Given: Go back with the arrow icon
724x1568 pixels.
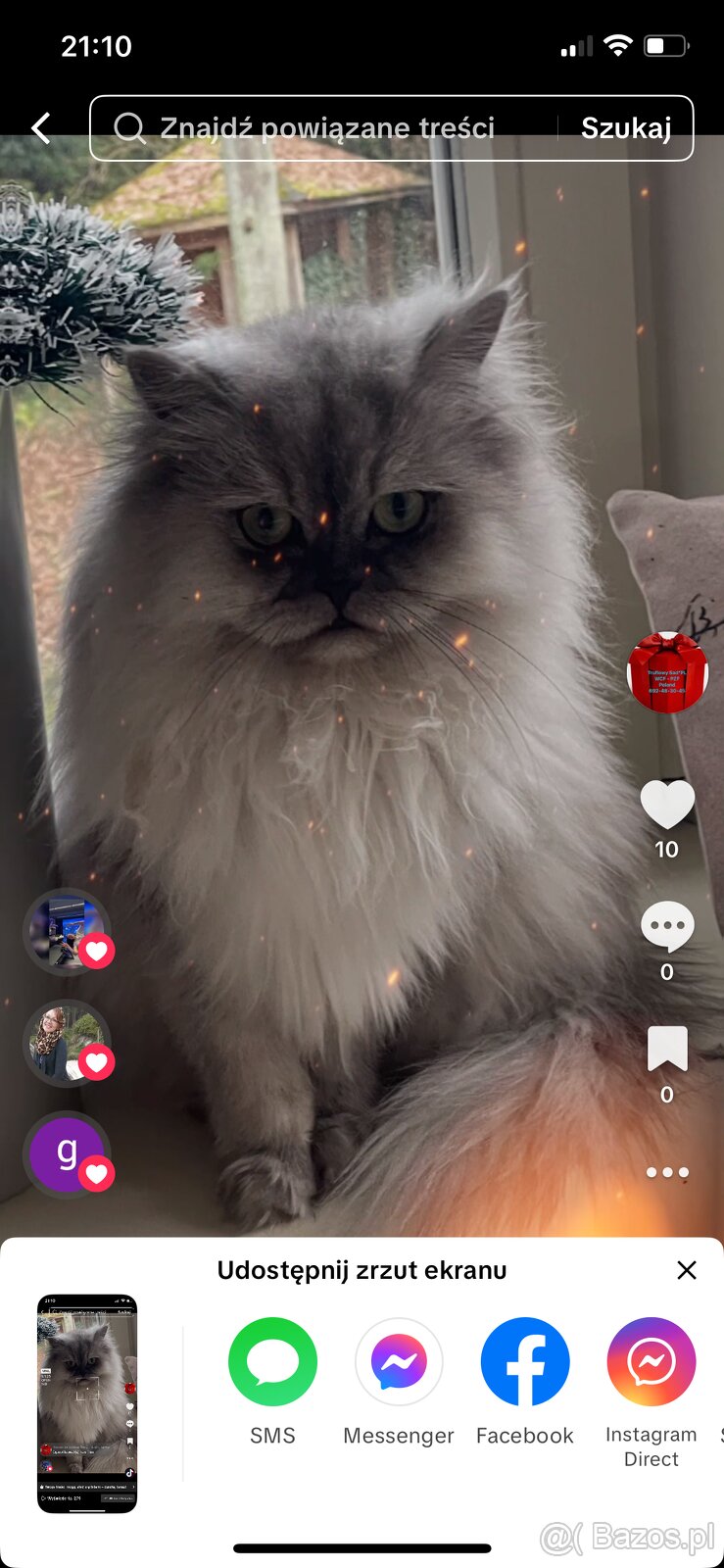Looking at the screenshot, I should point(41,127).
